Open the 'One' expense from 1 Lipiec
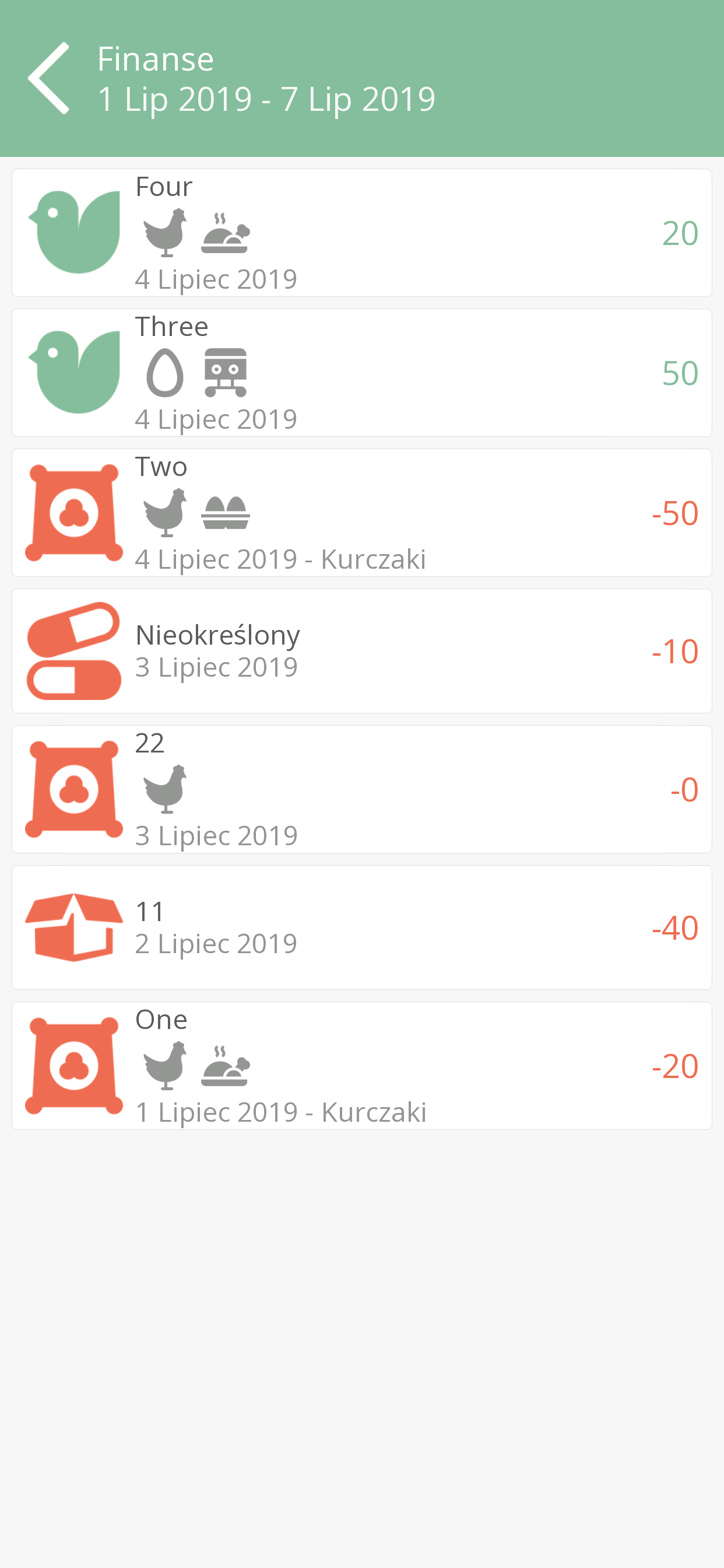 coord(362,1065)
